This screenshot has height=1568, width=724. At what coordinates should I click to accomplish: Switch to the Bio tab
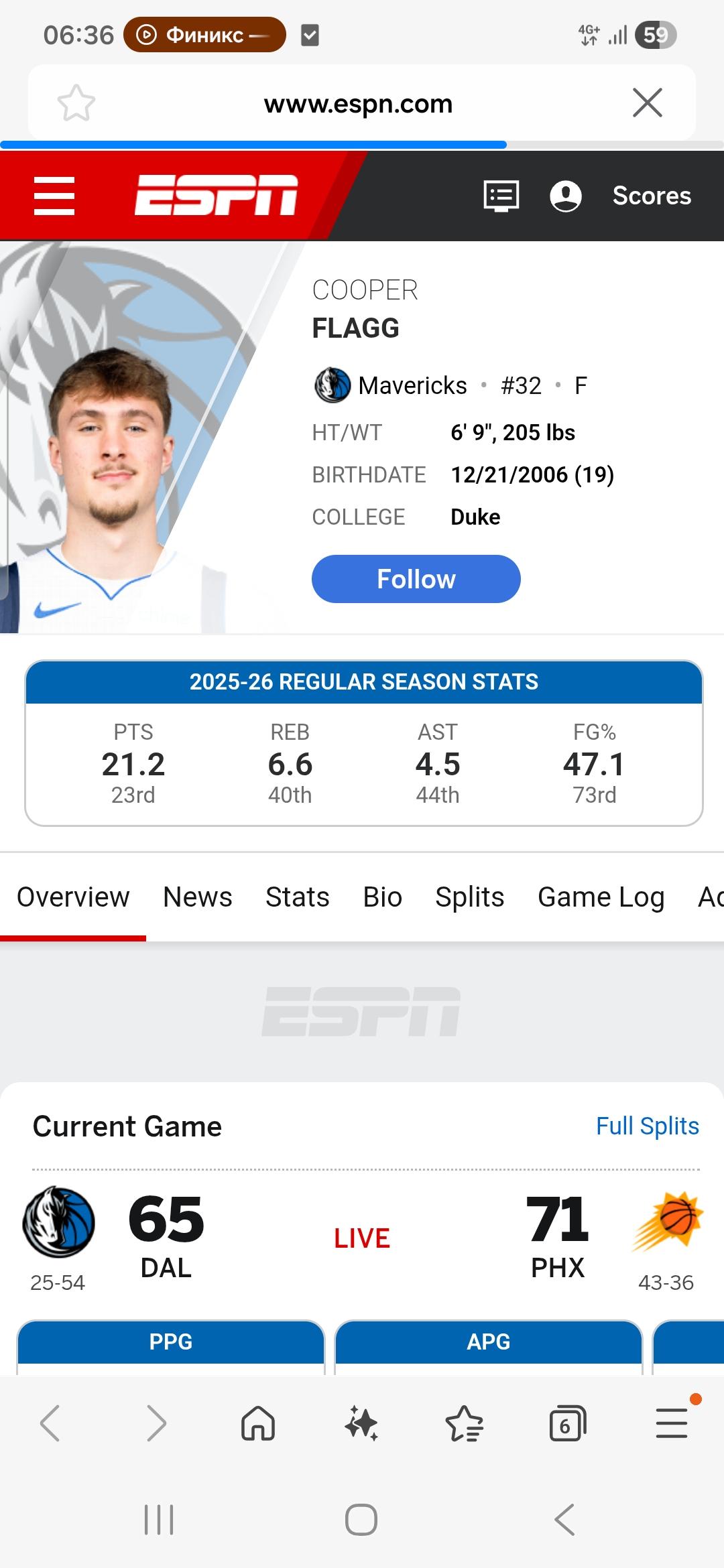click(x=382, y=897)
